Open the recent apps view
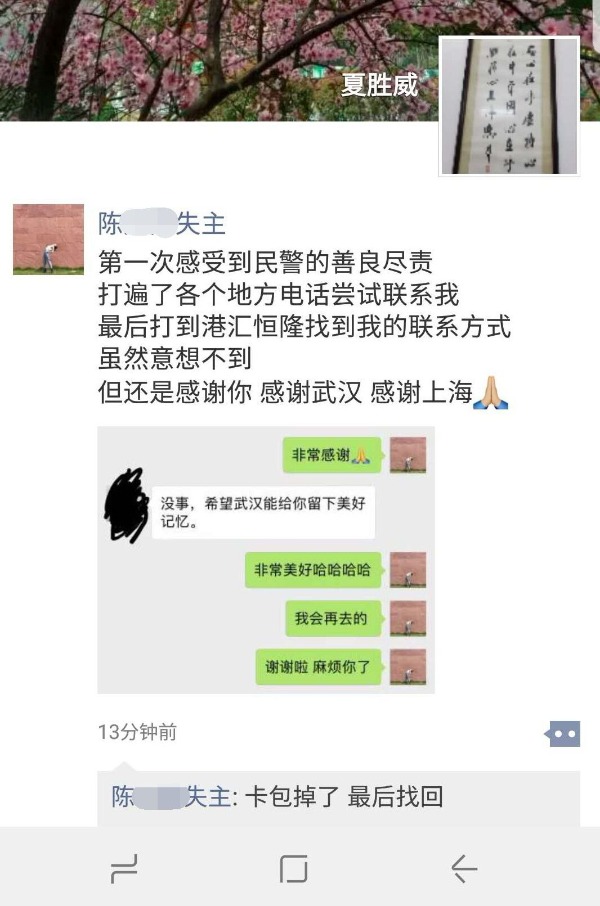600x906 pixels. tap(124, 869)
